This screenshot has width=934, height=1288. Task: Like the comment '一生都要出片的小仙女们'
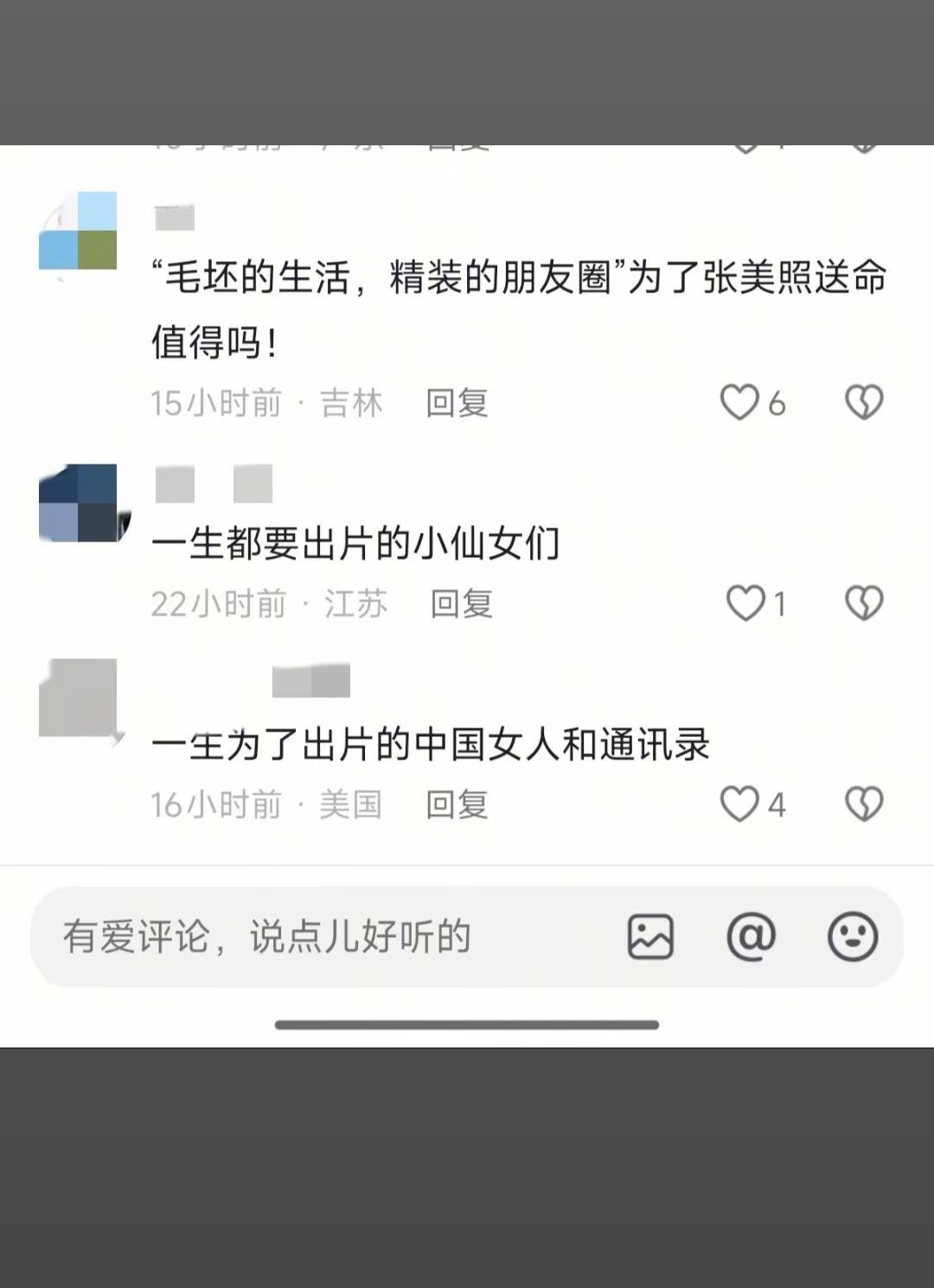745,604
